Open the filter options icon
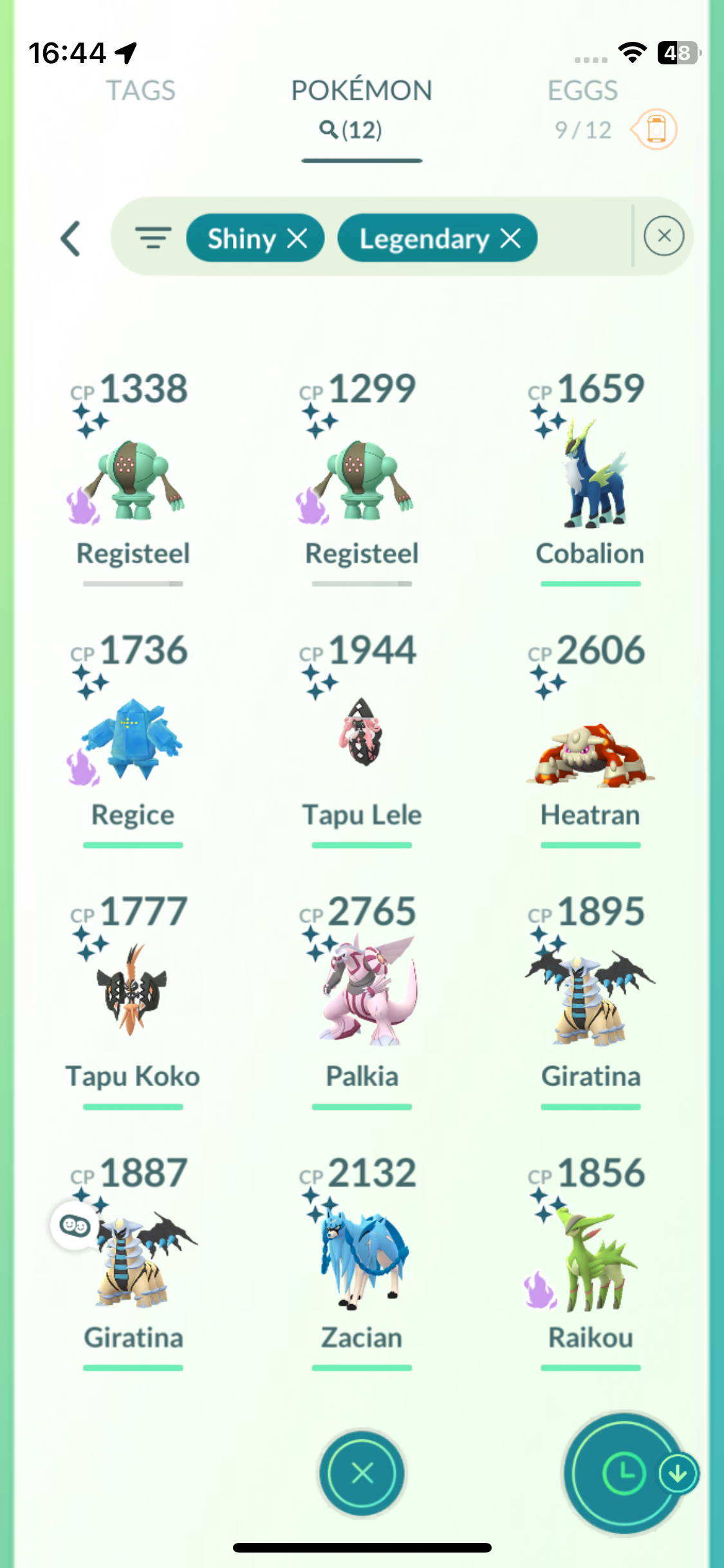724x1568 pixels. pos(153,238)
